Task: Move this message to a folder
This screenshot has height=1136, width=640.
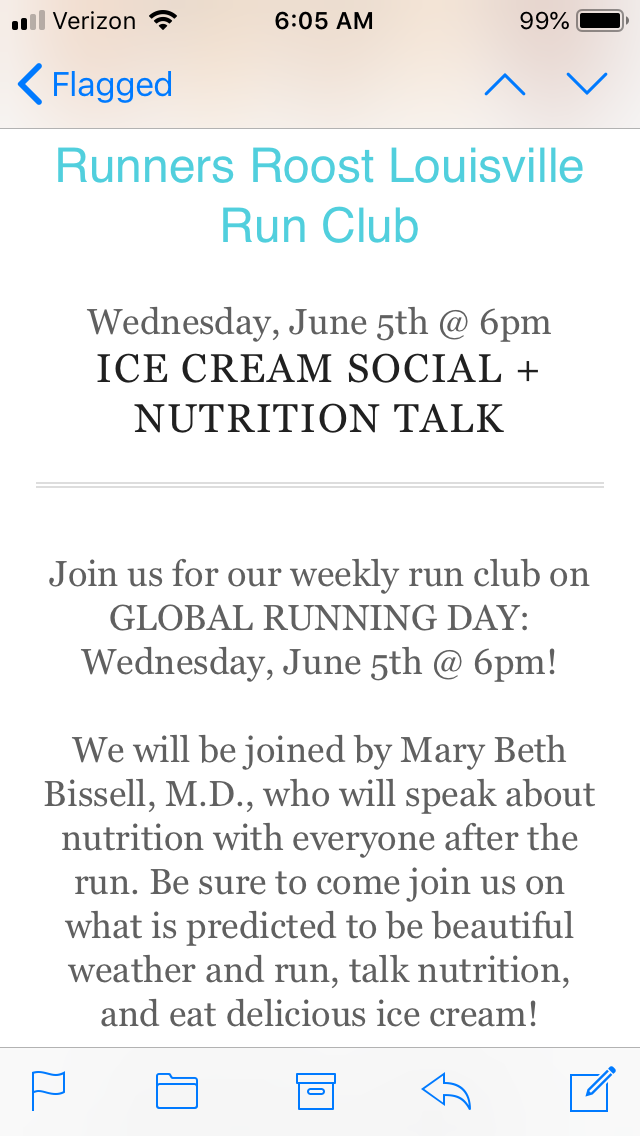Action: [x=177, y=1090]
